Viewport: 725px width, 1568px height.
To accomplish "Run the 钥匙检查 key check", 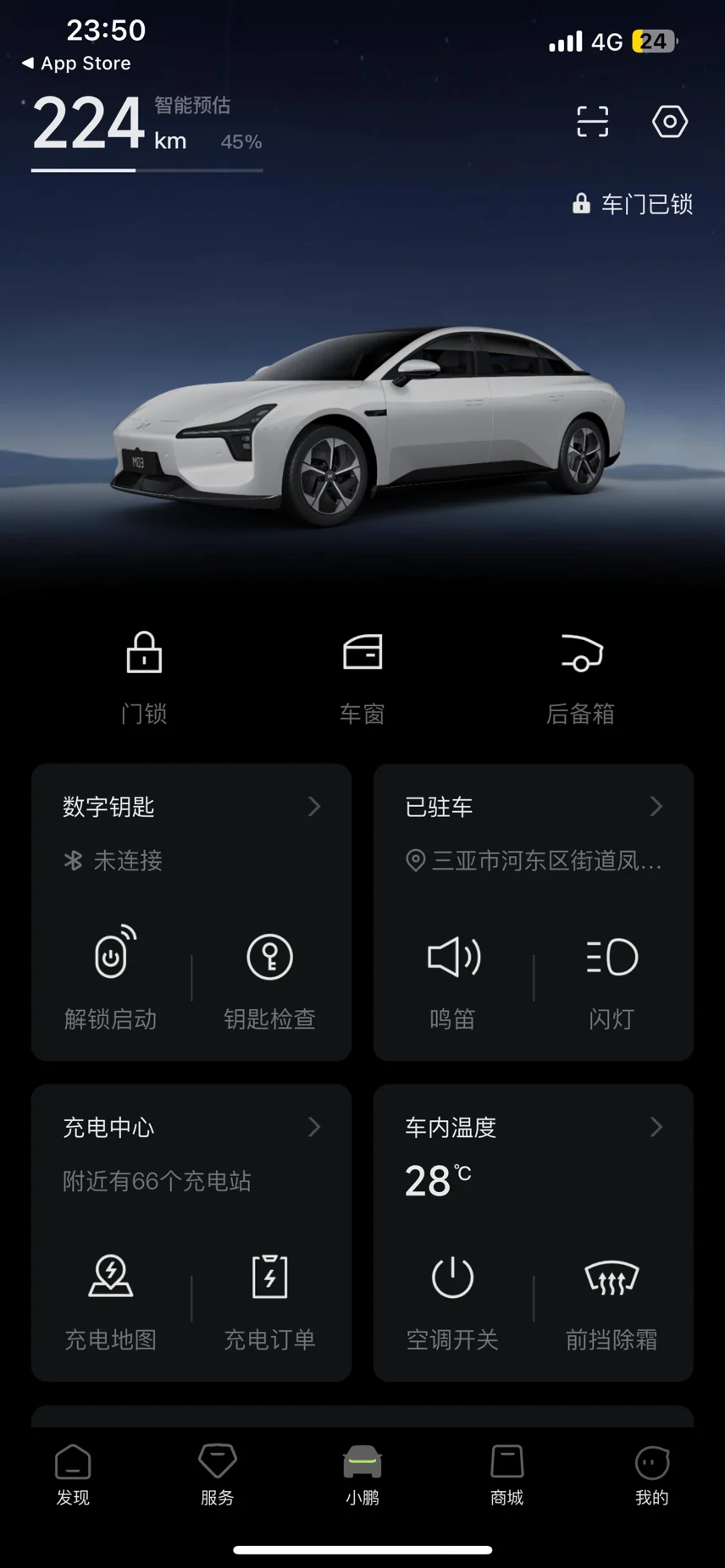I will (x=269, y=977).
